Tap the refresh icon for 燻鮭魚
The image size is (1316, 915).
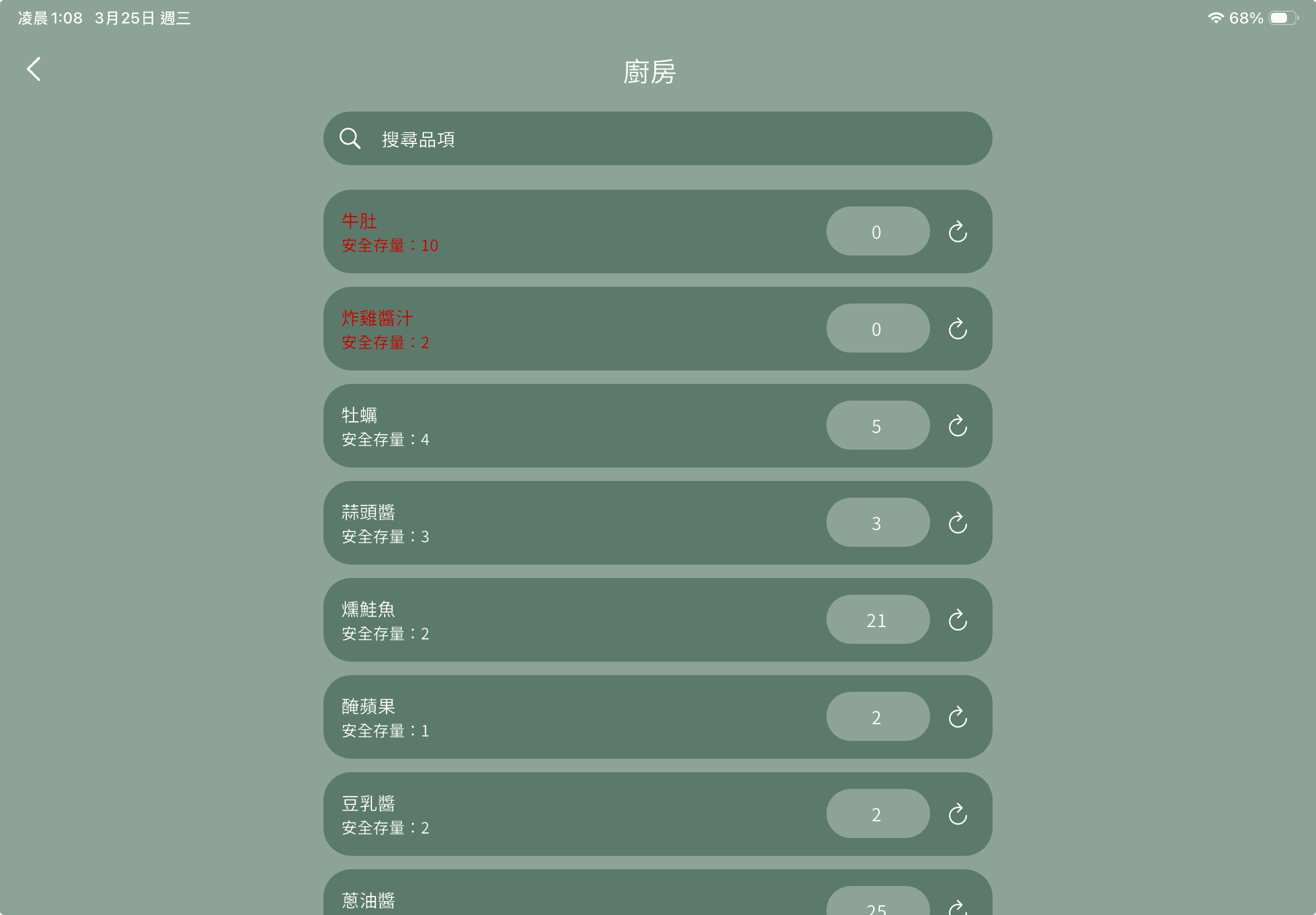pyautogui.click(x=957, y=620)
